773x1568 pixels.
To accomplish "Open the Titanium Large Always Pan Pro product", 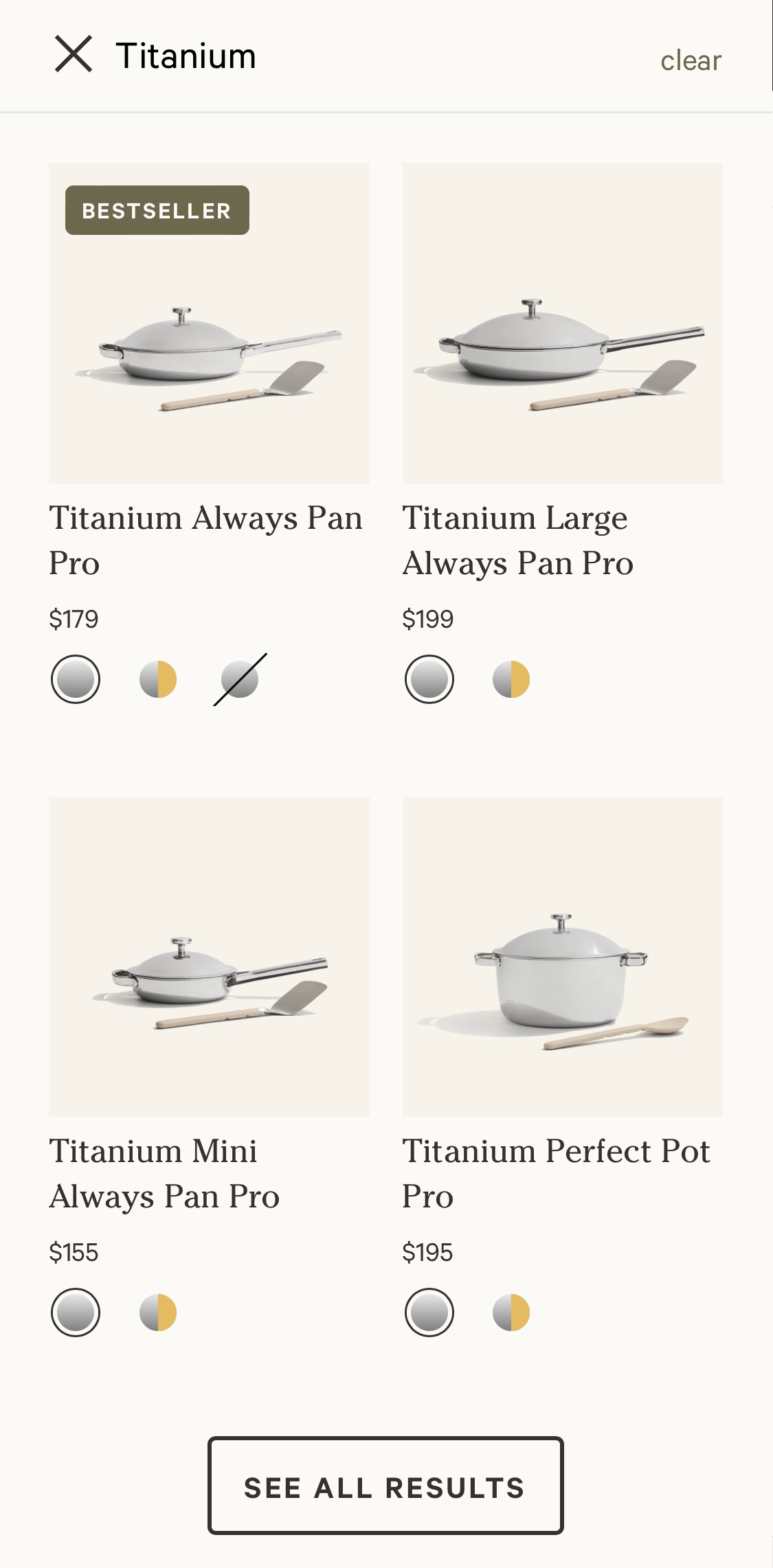I will 562,323.
